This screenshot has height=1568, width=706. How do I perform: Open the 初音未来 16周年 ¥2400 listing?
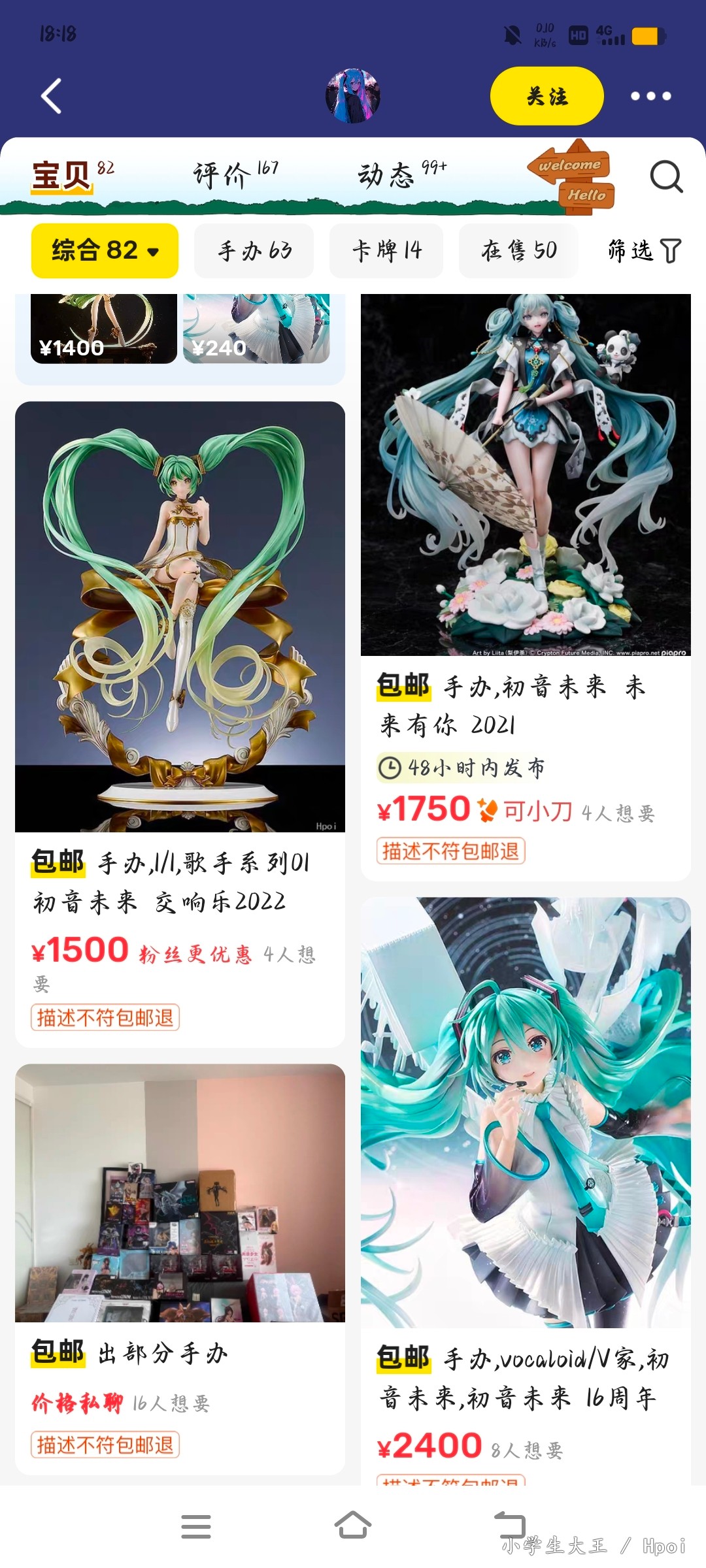[526, 1190]
